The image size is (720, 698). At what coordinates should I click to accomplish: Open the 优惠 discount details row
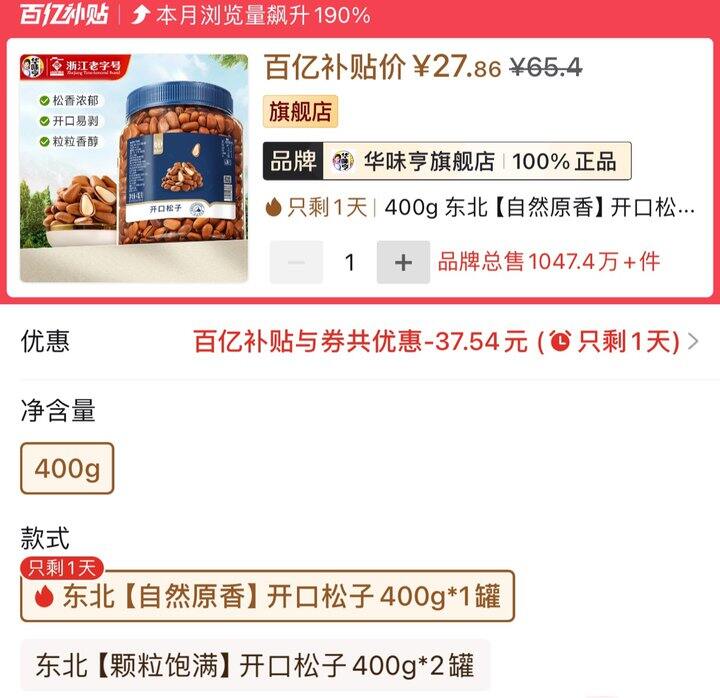click(x=360, y=342)
